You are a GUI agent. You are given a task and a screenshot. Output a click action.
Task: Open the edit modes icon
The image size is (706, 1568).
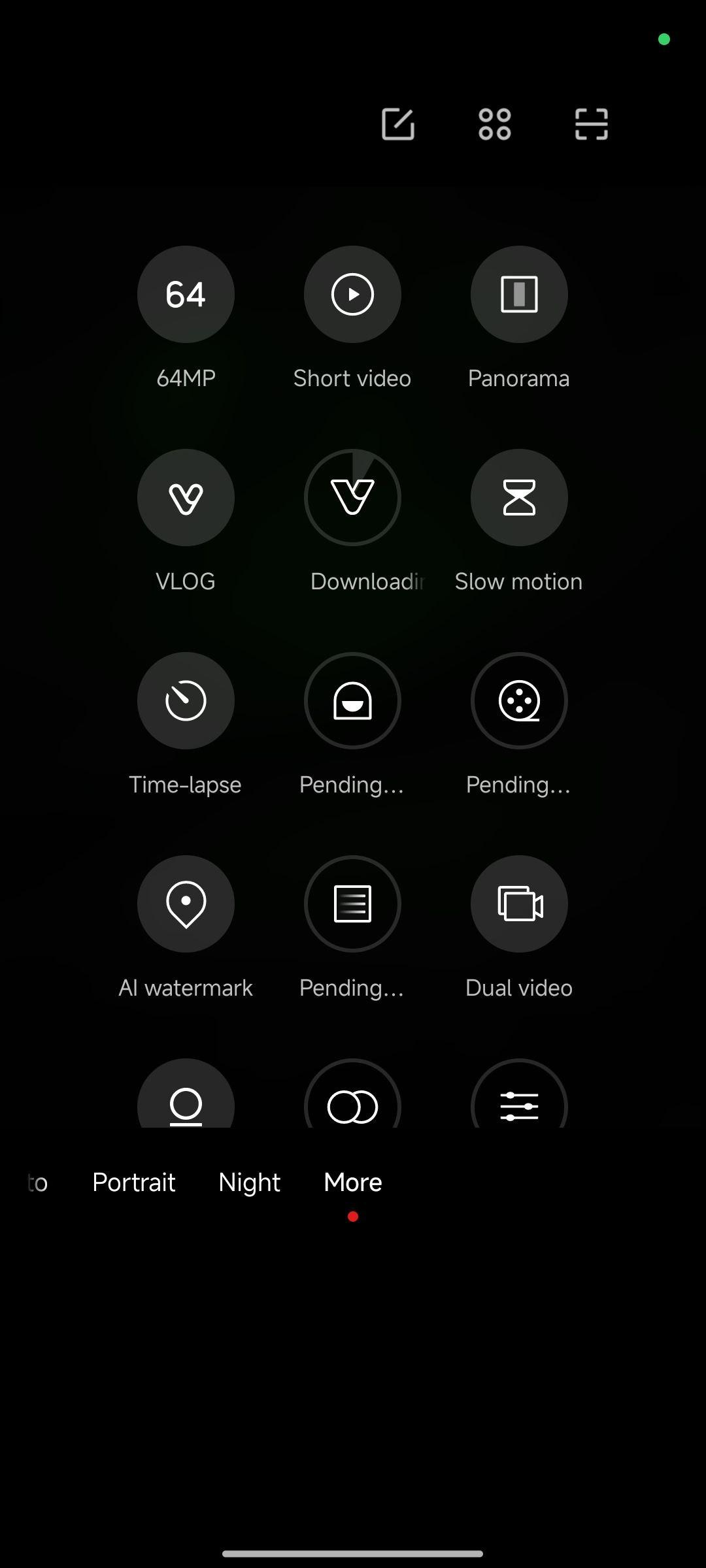click(x=398, y=124)
